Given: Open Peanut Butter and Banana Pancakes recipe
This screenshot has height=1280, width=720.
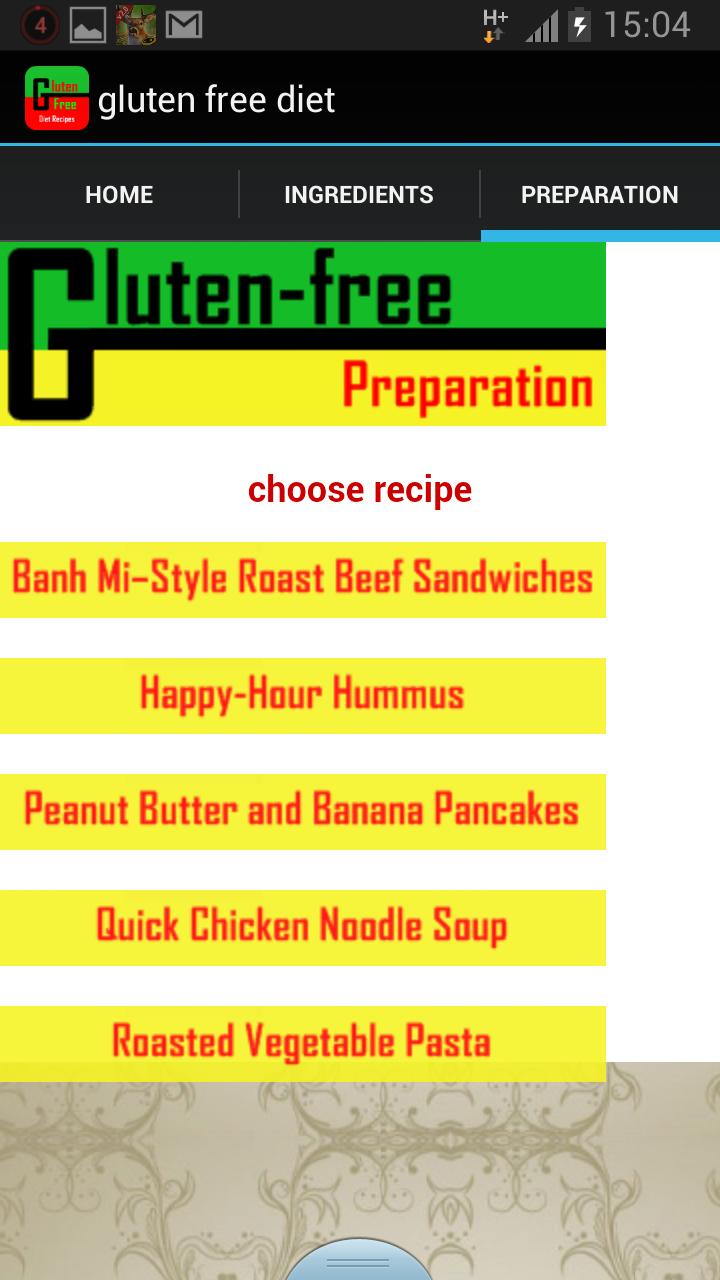Looking at the screenshot, I should click(303, 811).
